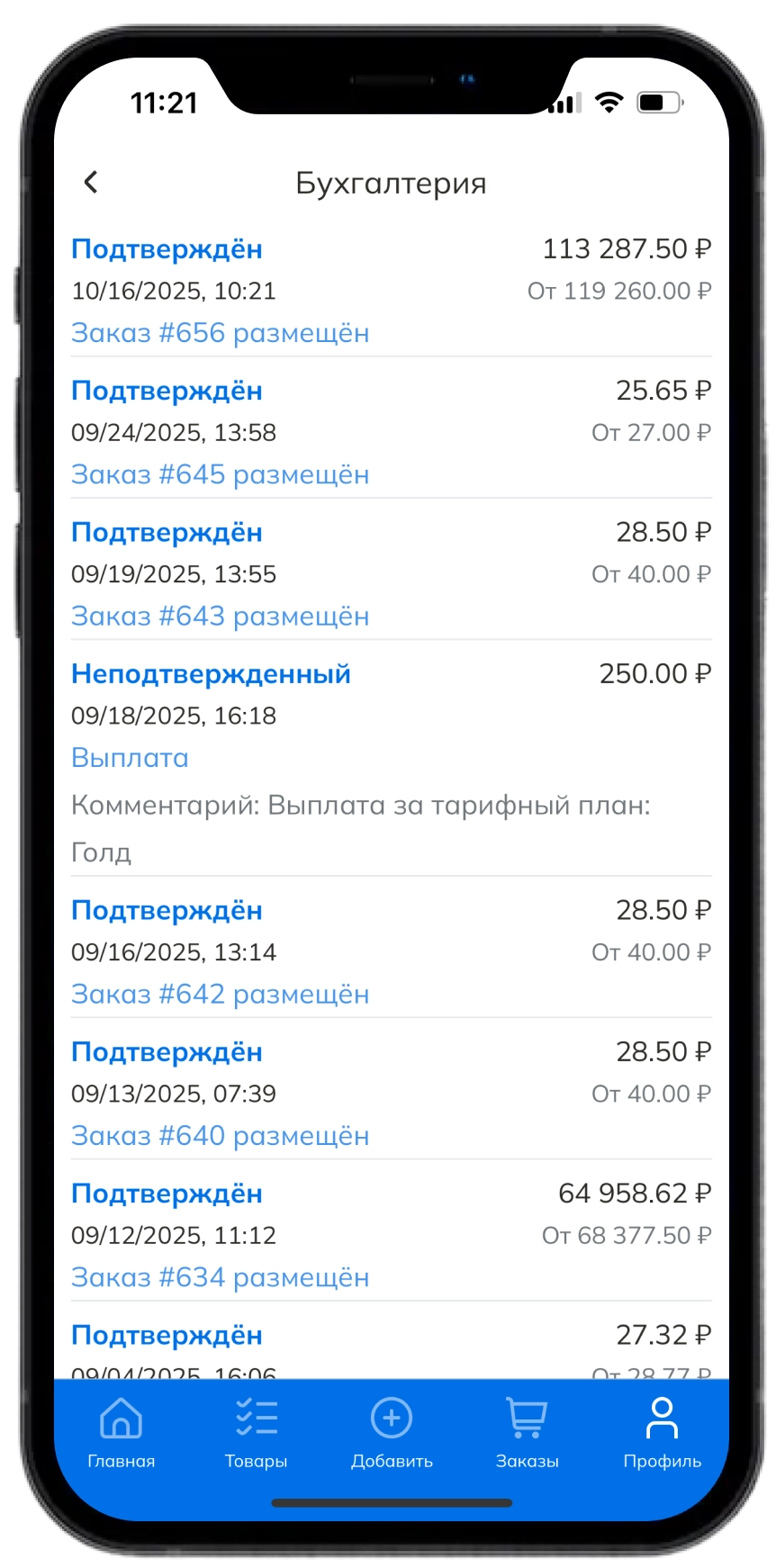This screenshot has width=776, height=1568.
Task: View Заказ #643 details
Action: pos(221,617)
